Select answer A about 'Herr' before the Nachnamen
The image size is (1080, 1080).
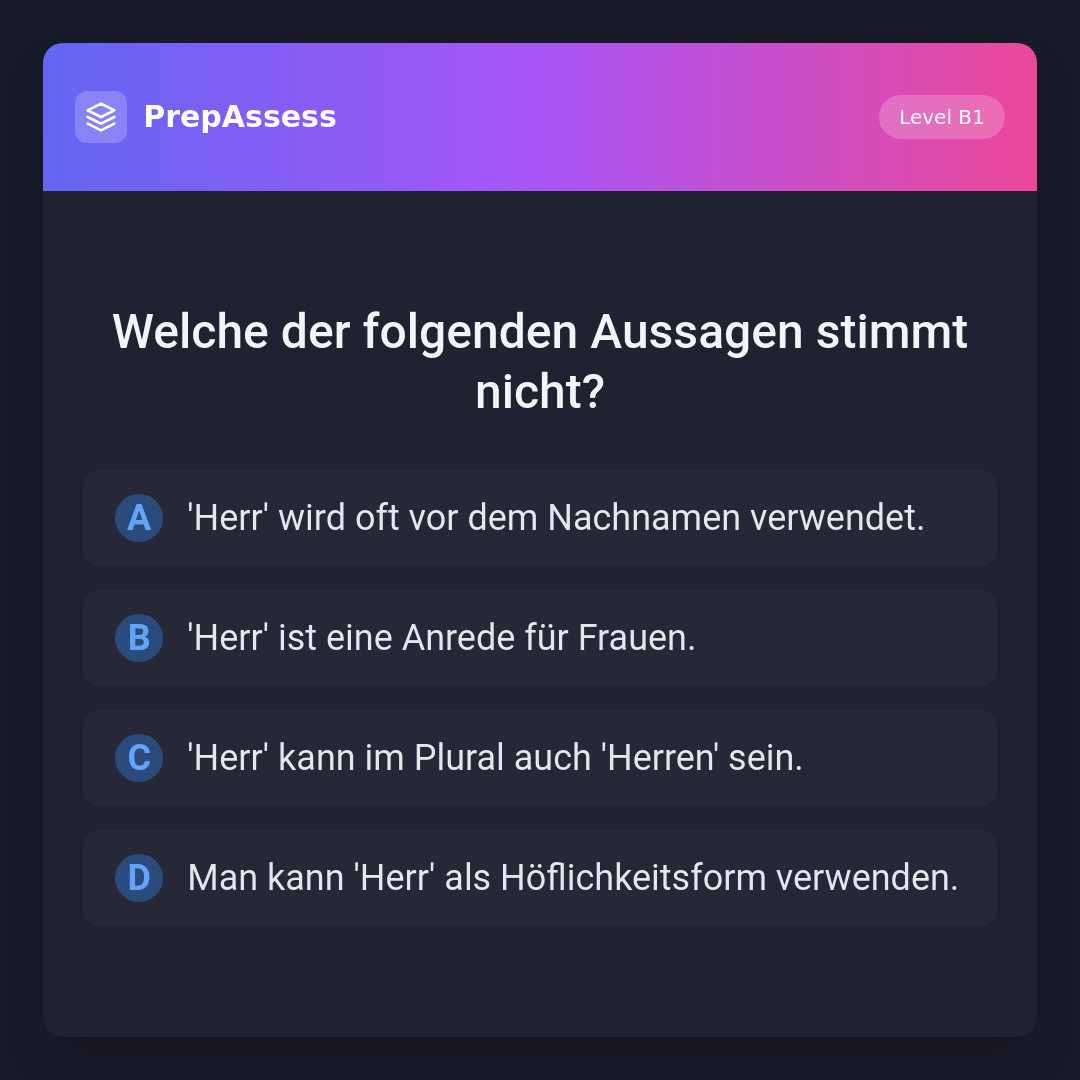(540, 518)
